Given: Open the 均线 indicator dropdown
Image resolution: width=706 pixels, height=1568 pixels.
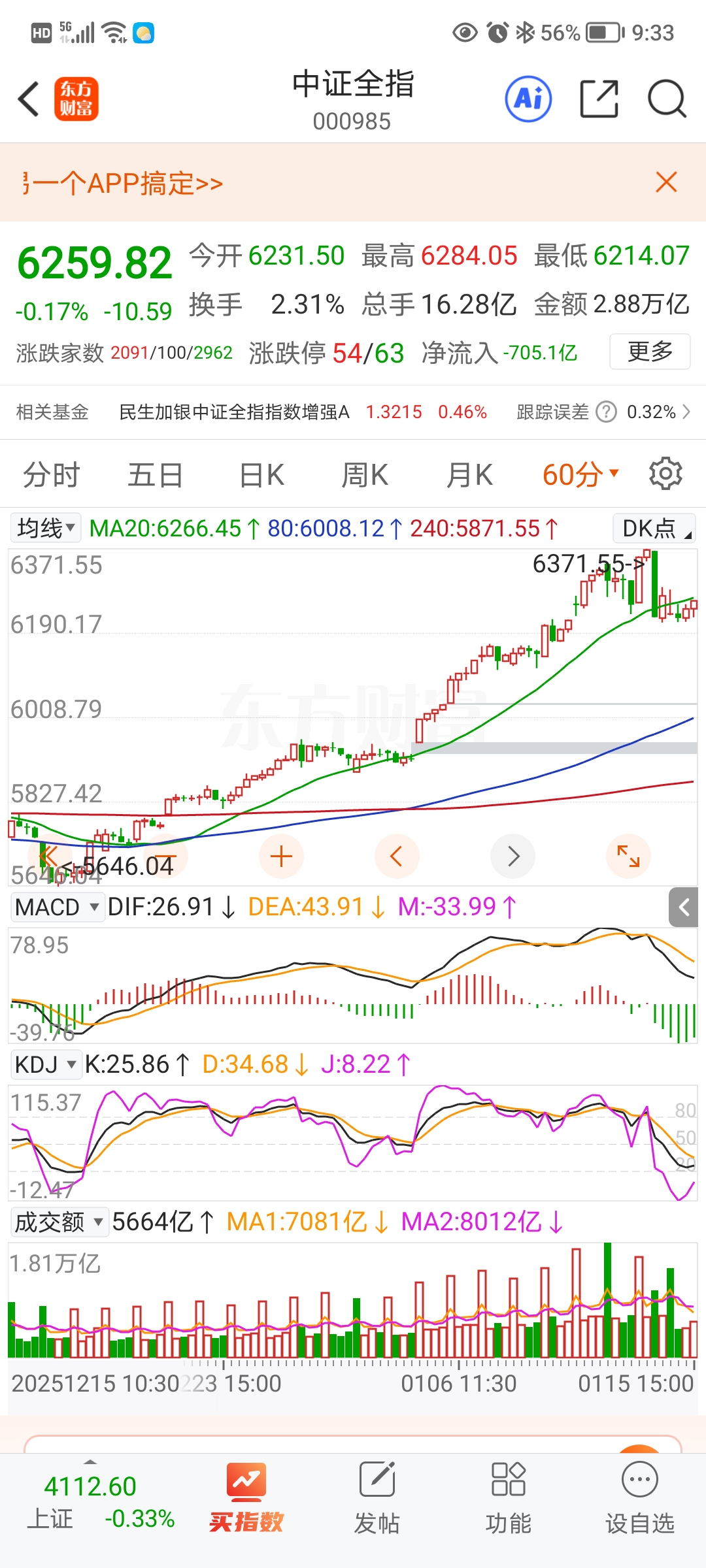Looking at the screenshot, I should [x=46, y=528].
